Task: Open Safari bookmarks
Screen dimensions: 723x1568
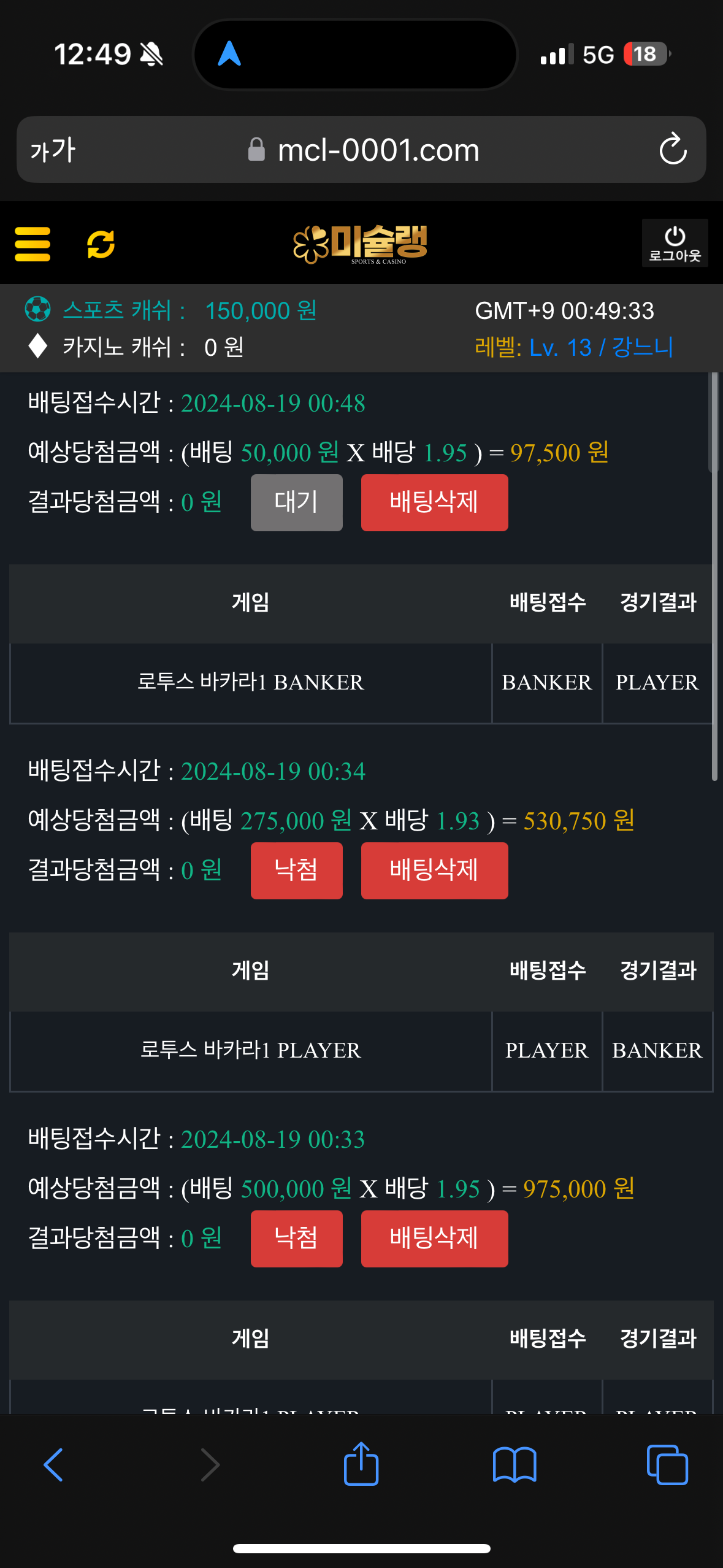Action: [515, 1465]
